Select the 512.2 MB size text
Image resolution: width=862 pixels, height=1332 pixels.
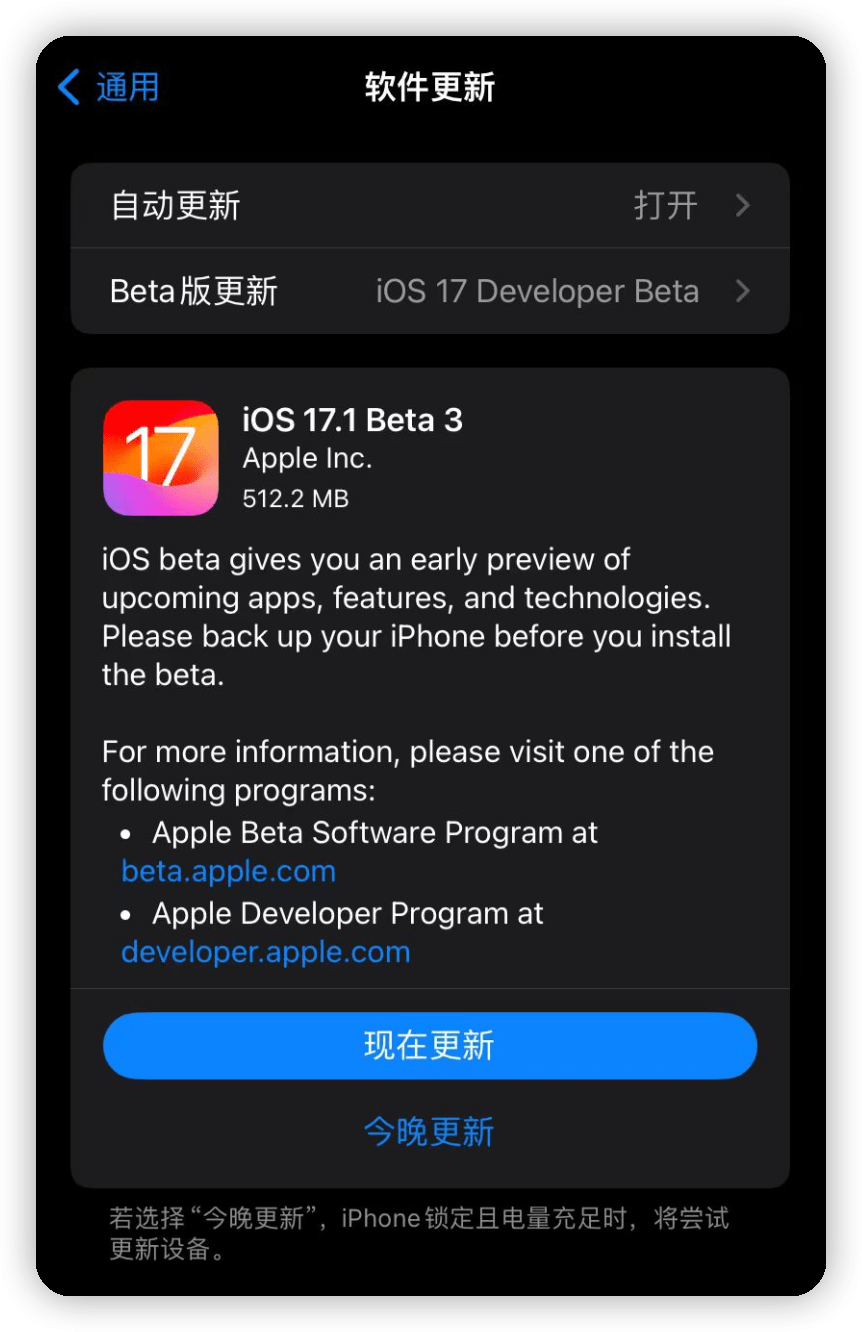pyautogui.click(x=296, y=497)
